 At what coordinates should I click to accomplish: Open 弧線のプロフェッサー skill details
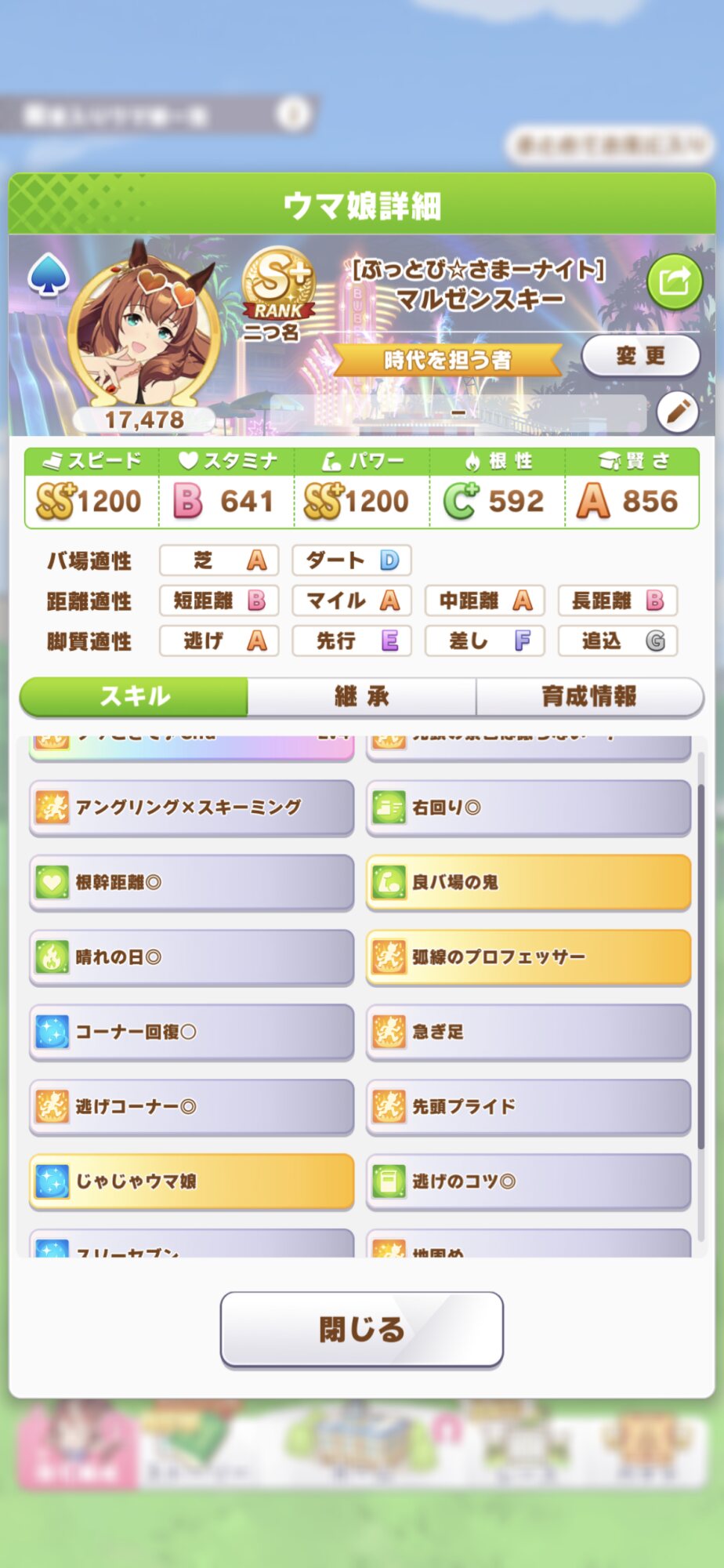tap(528, 956)
